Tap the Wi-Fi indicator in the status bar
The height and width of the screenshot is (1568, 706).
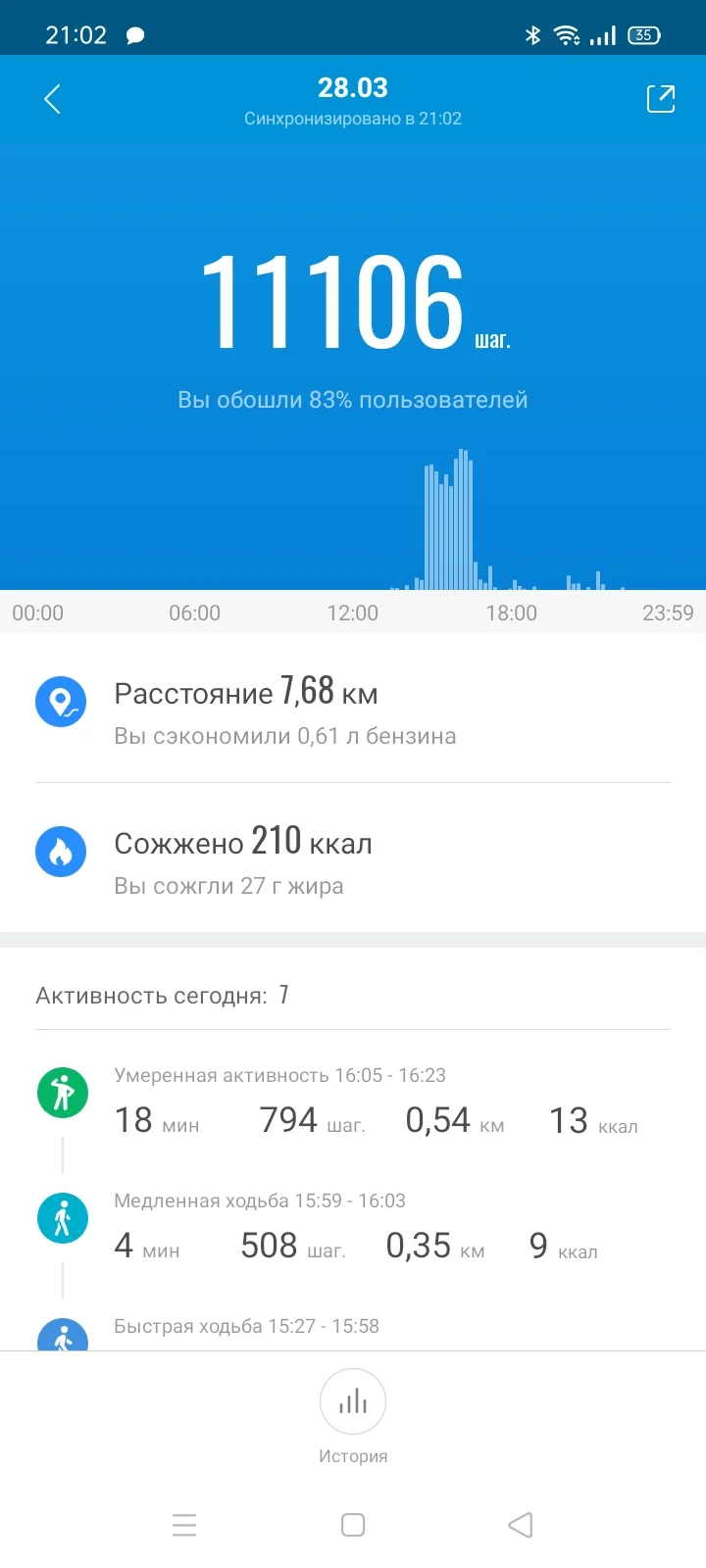click(x=567, y=35)
